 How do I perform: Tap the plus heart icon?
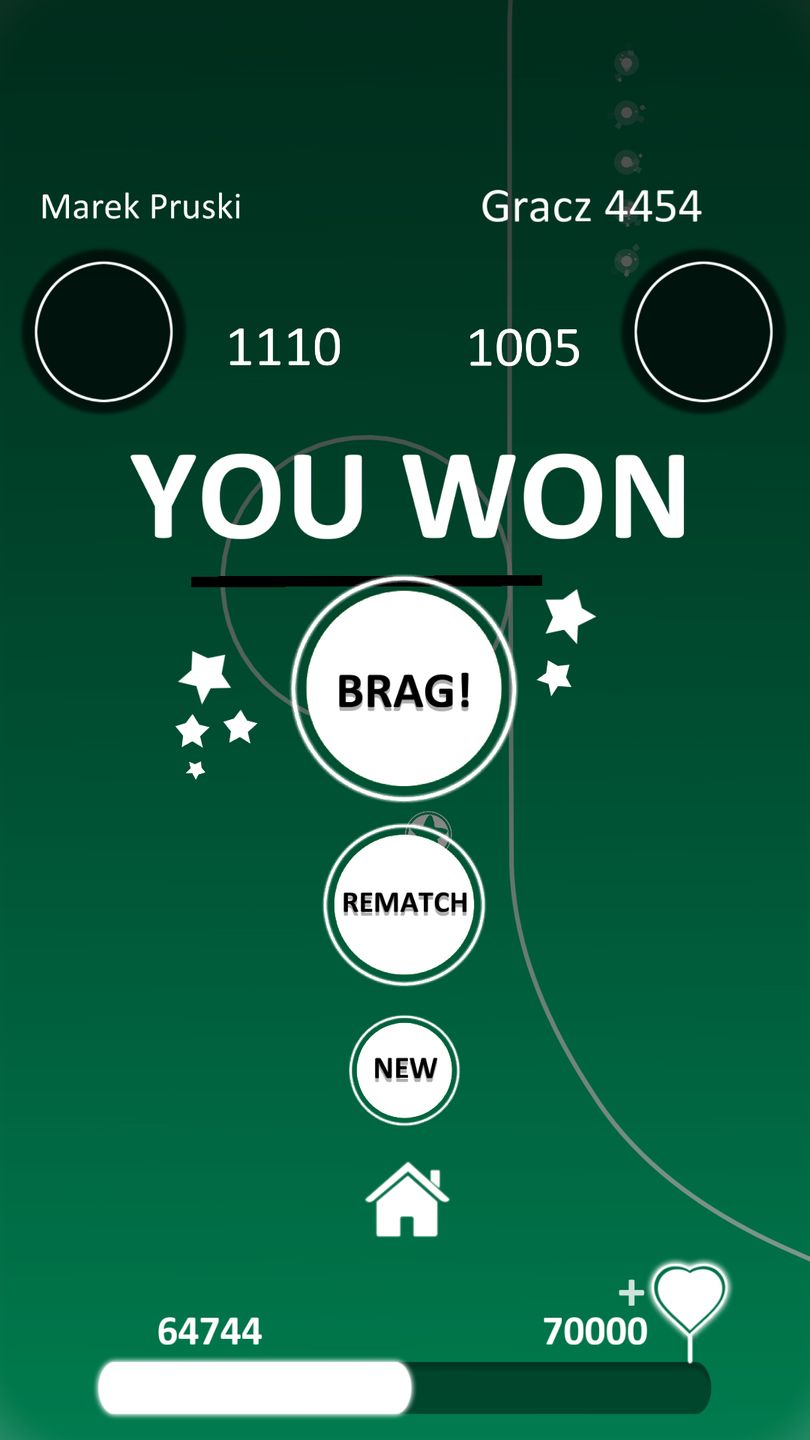click(x=688, y=1299)
